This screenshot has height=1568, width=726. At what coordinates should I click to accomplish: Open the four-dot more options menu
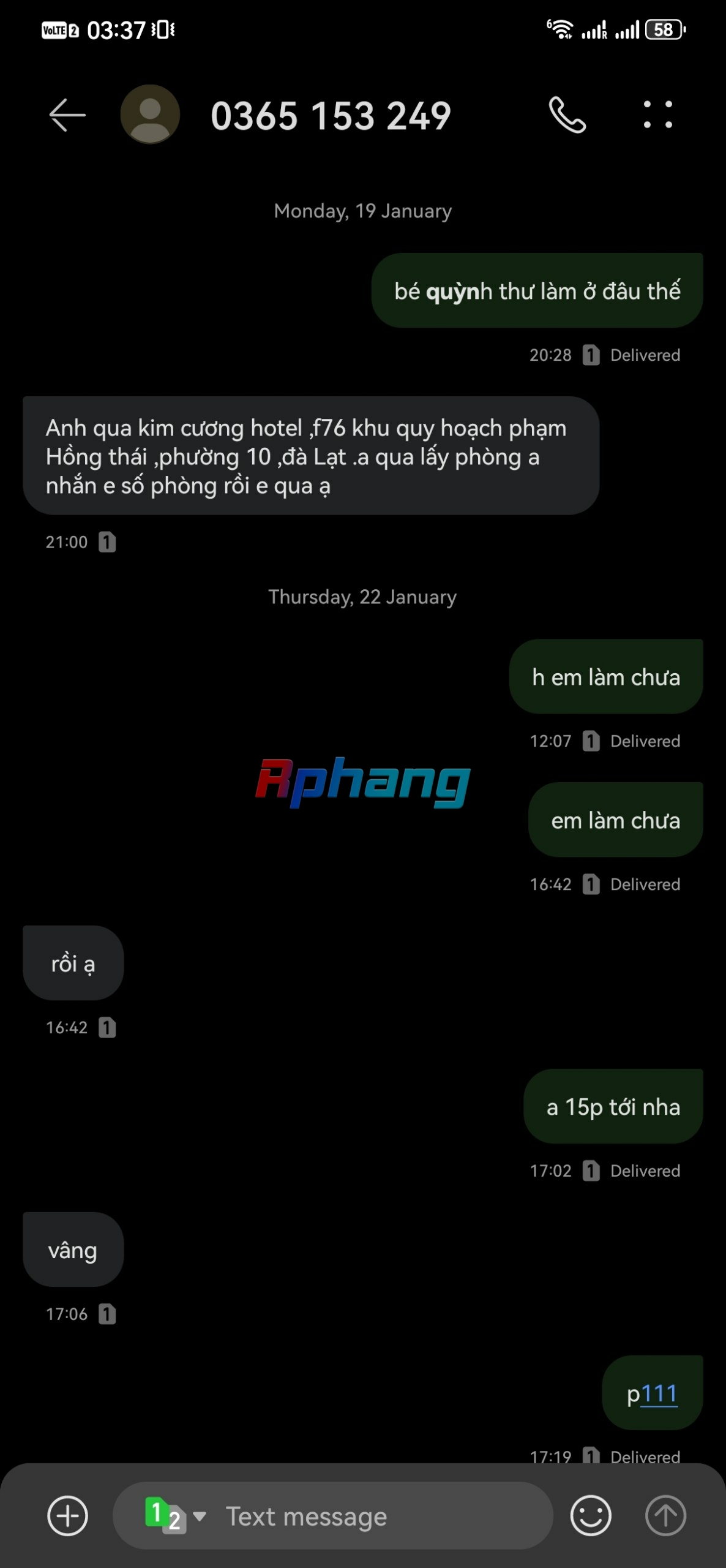658,115
